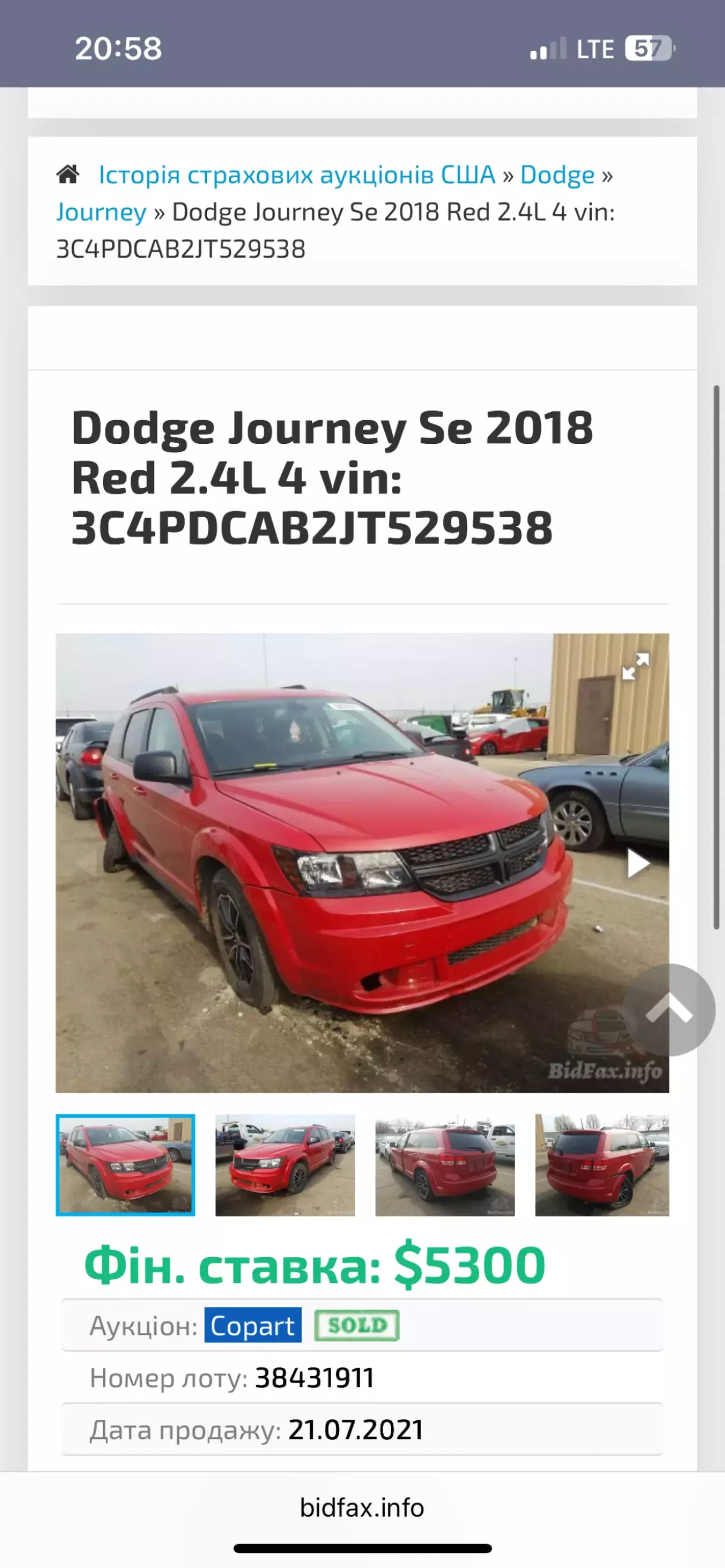Jump back to top with the arrow button
Viewport: 725px width, 1568px height.
coord(669,1010)
